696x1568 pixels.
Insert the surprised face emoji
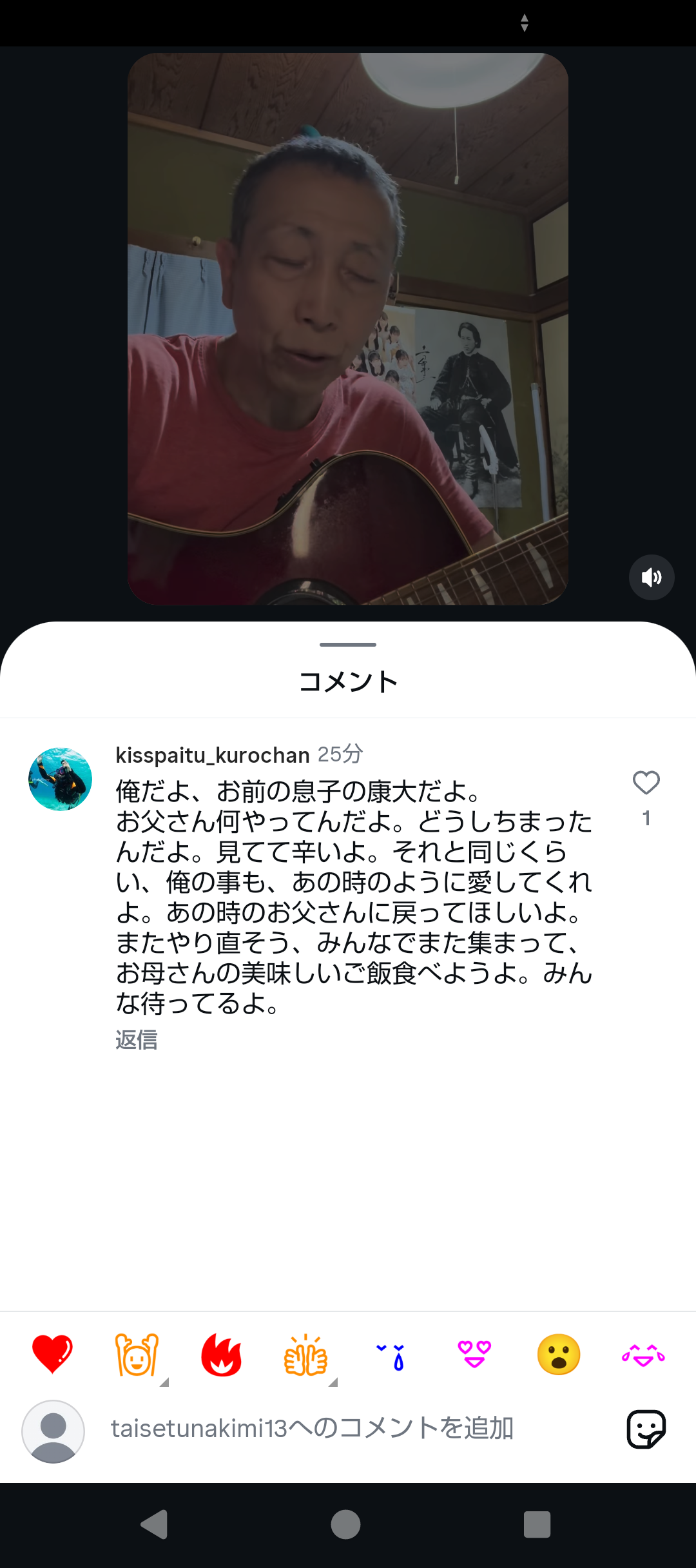(559, 1354)
